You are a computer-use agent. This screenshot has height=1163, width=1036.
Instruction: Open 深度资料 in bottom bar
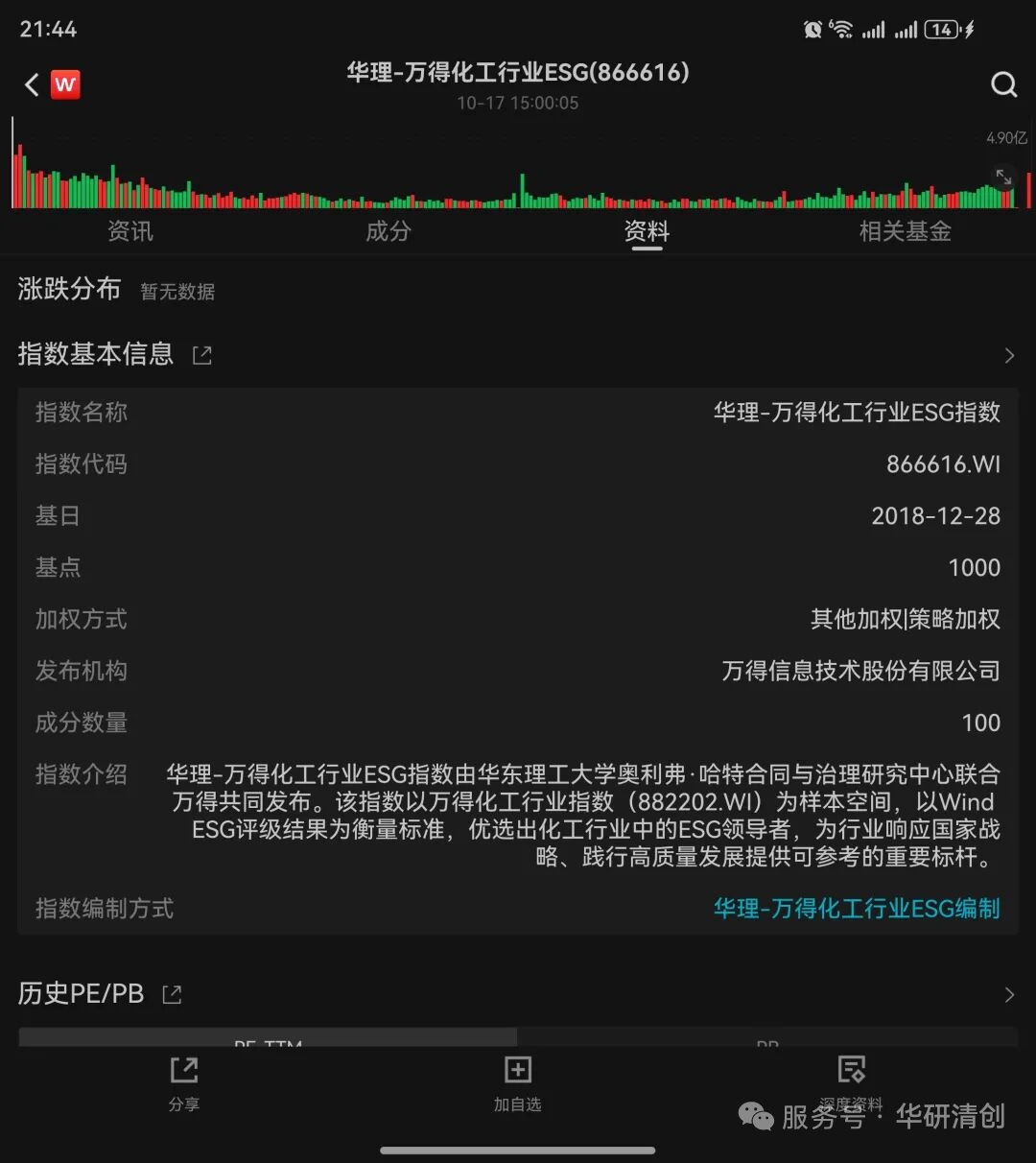pyautogui.click(x=851, y=1081)
